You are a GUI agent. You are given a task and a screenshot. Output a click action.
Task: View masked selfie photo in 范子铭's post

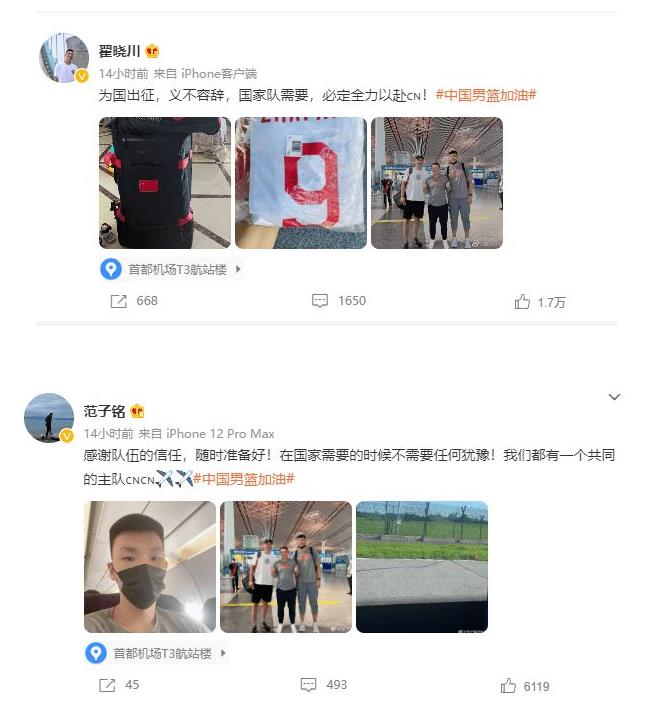point(150,566)
